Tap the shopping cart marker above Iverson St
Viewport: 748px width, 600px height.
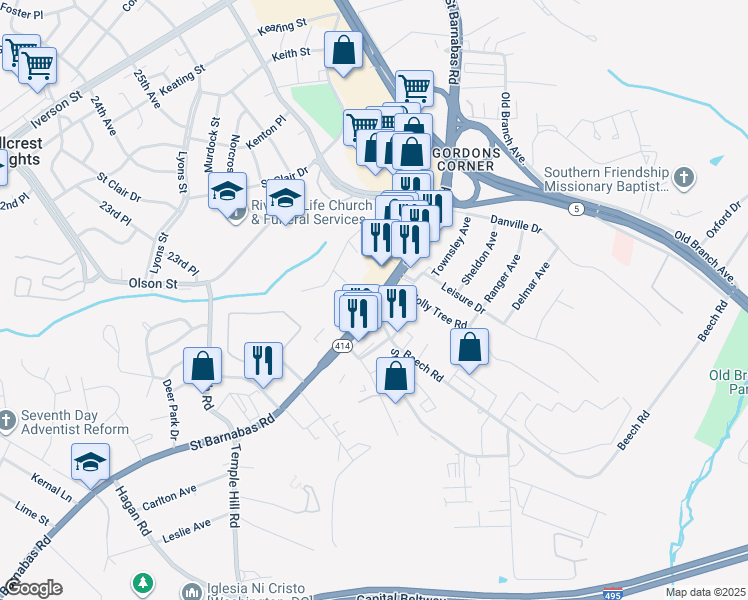coord(37,66)
